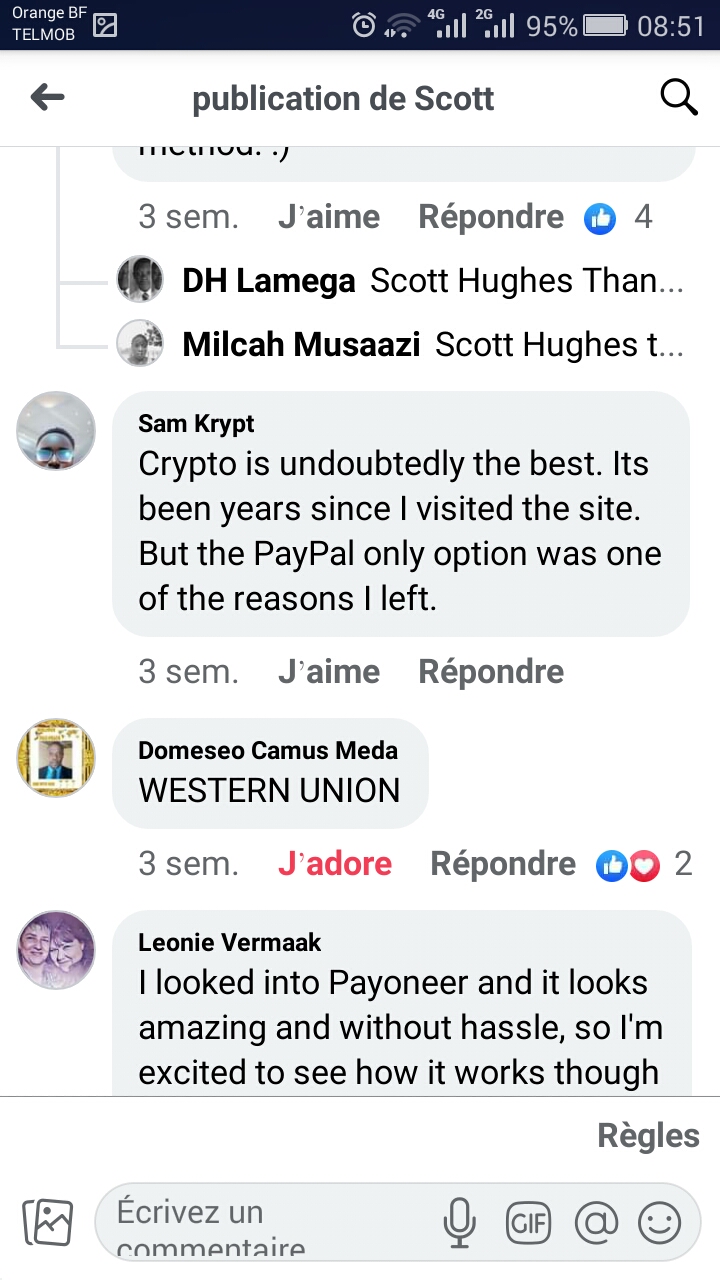Open search in the publication header

pyautogui.click(x=679, y=98)
